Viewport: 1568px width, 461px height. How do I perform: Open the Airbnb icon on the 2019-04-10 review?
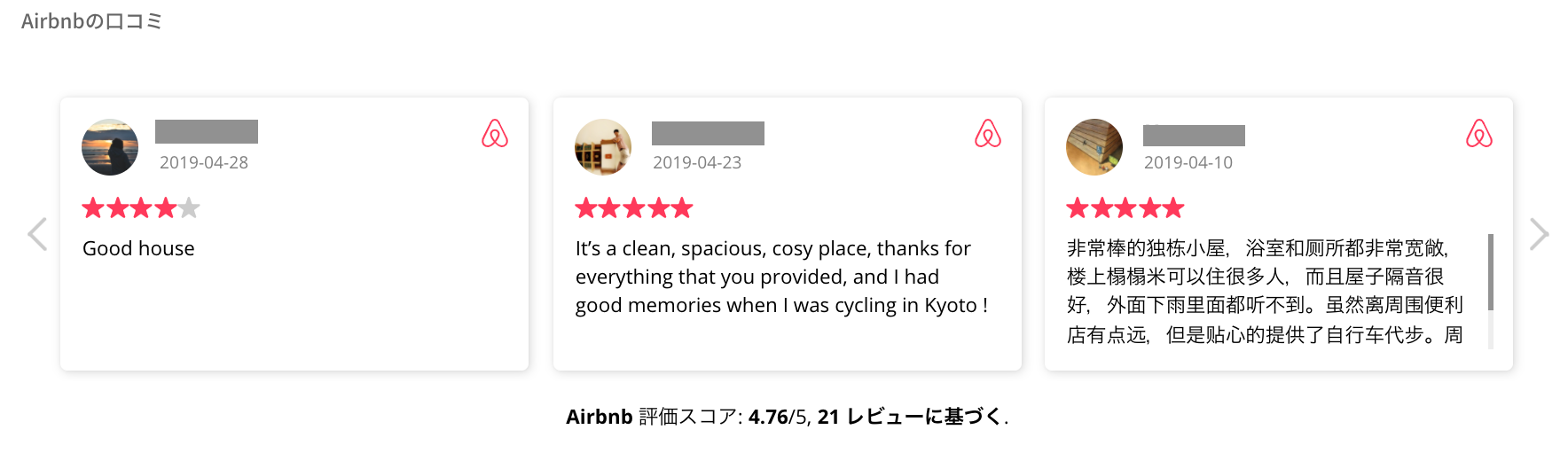(1478, 134)
